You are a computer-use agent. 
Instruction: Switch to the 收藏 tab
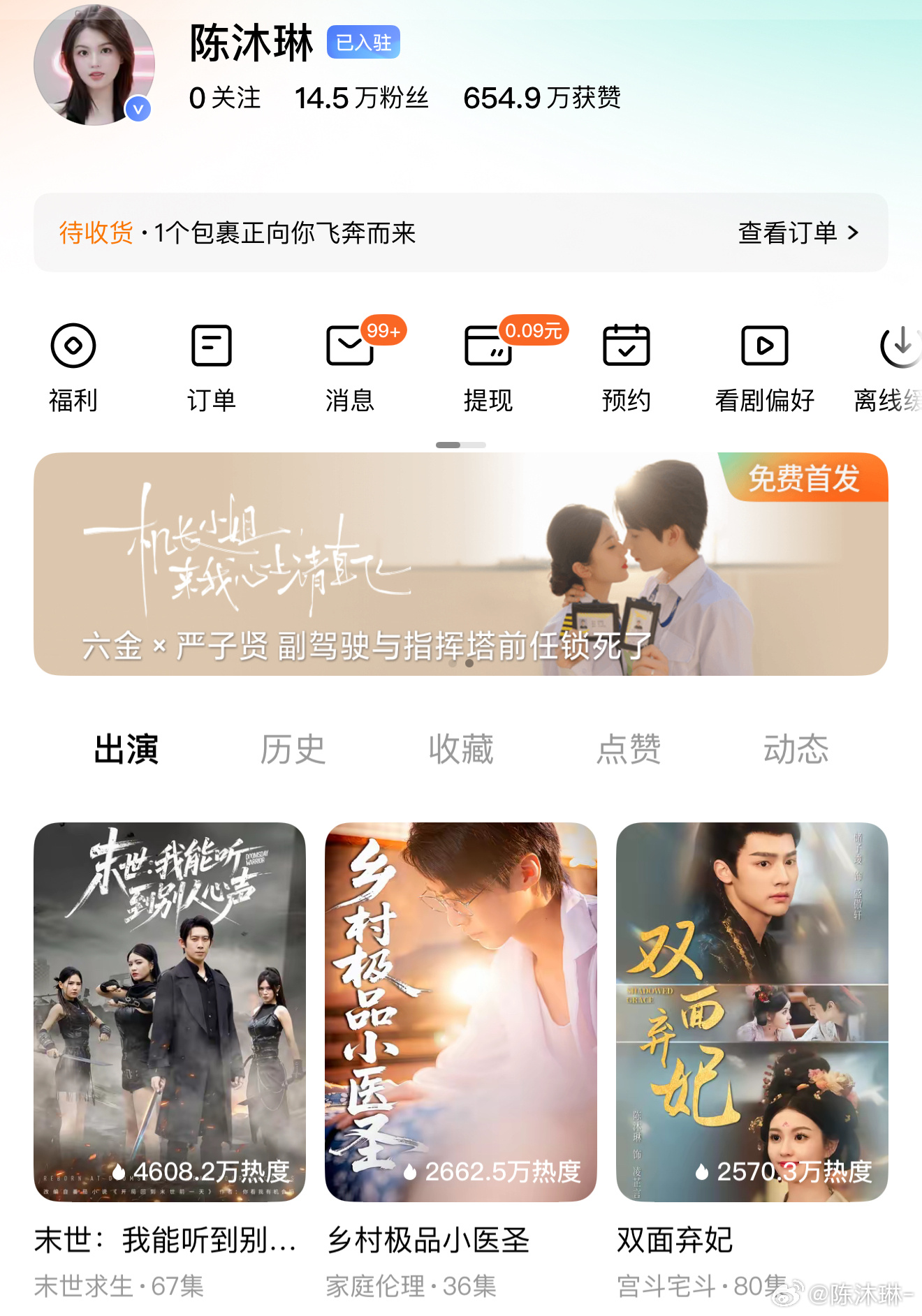point(460,748)
